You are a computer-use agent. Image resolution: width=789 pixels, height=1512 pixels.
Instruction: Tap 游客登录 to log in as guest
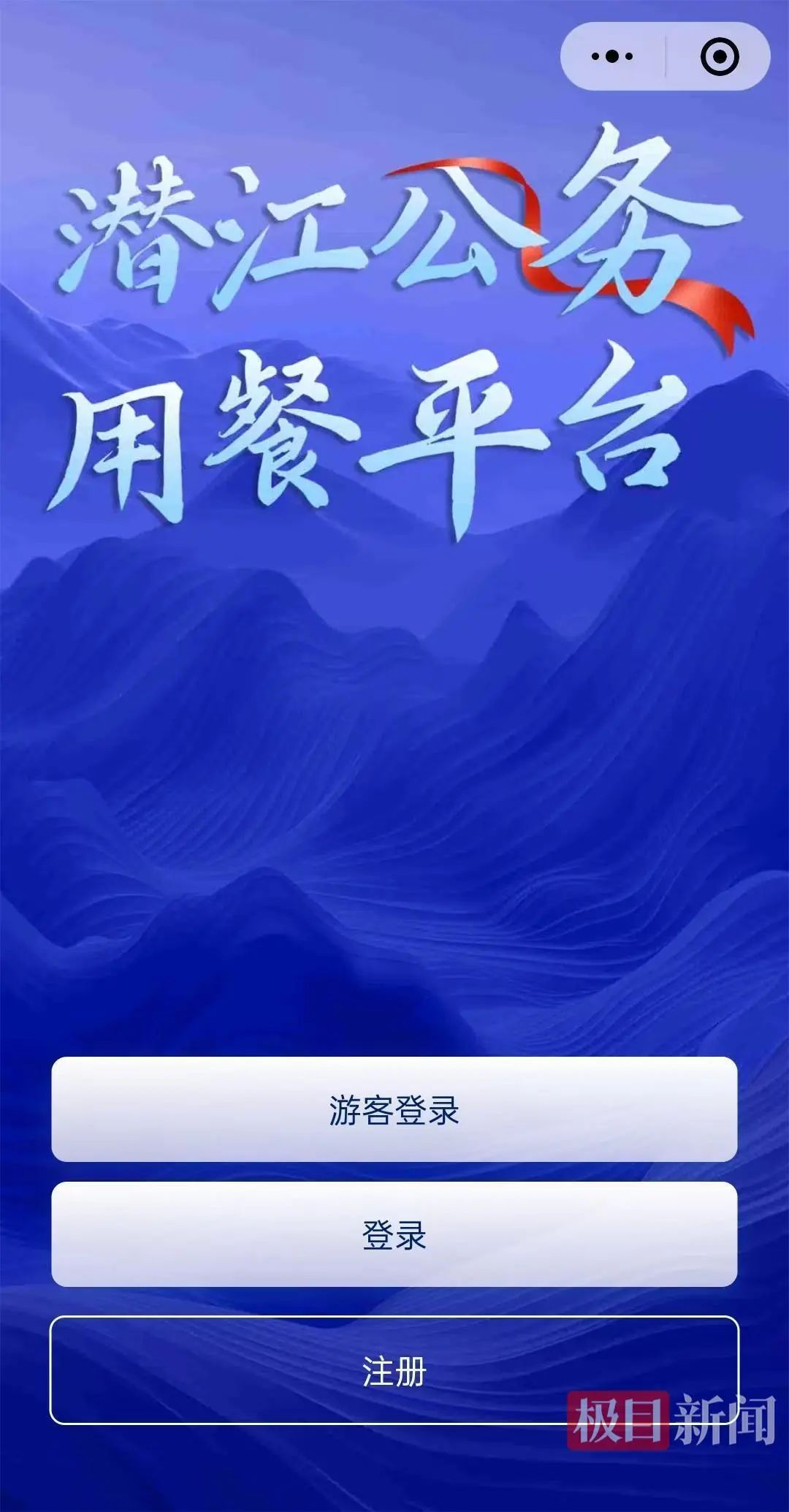click(x=394, y=1109)
